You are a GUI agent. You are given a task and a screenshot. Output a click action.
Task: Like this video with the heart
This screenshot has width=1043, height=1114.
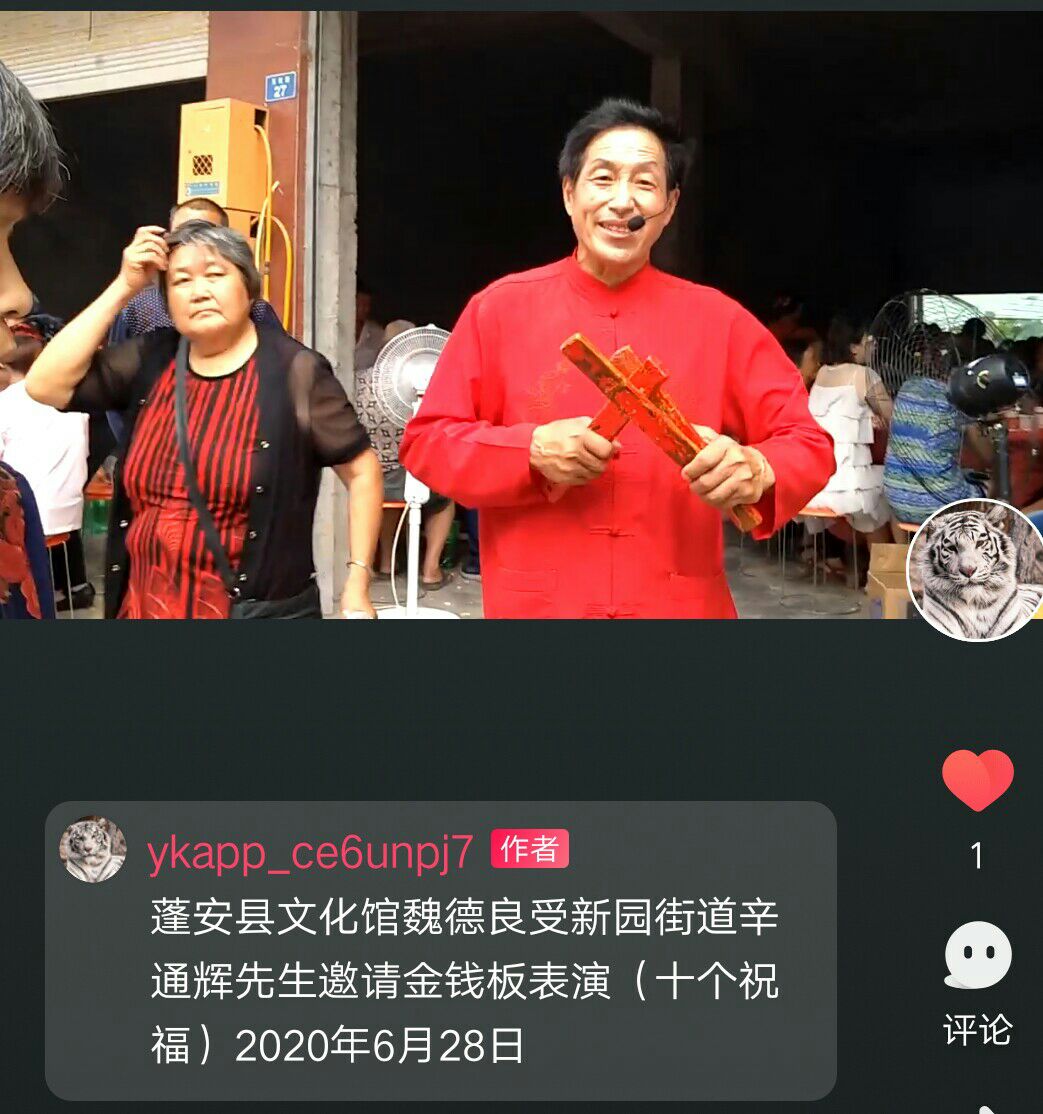(977, 780)
